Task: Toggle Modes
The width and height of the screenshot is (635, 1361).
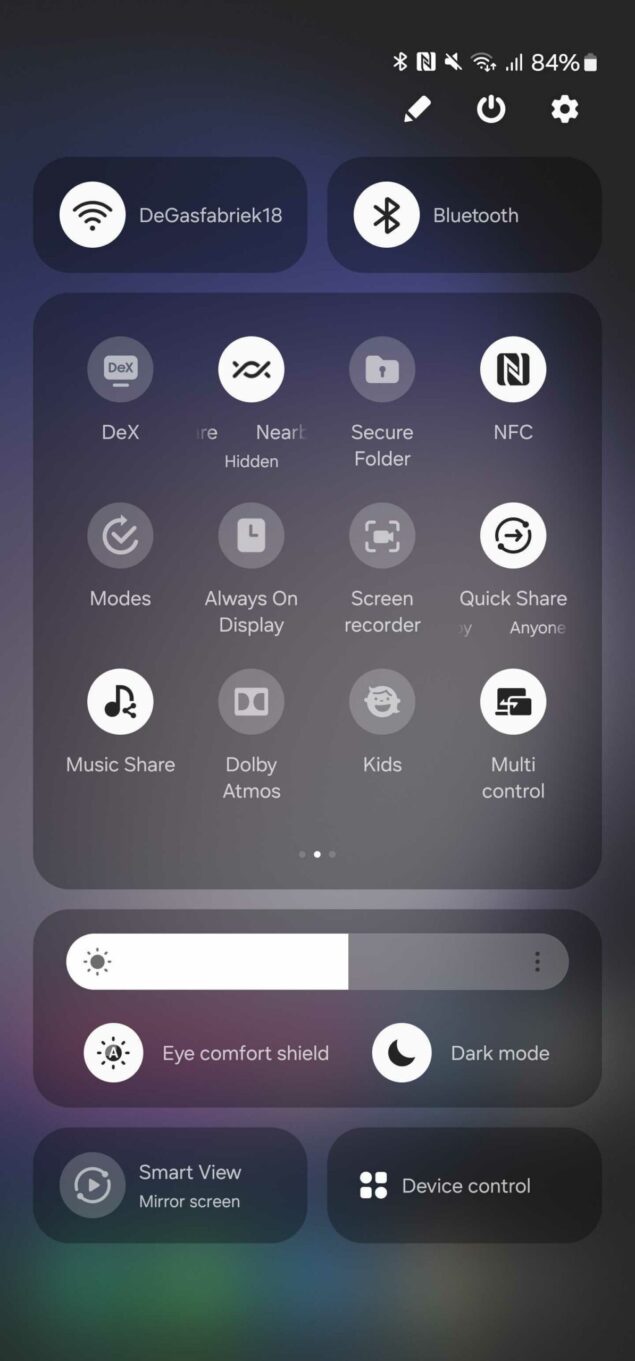Action: click(120, 535)
